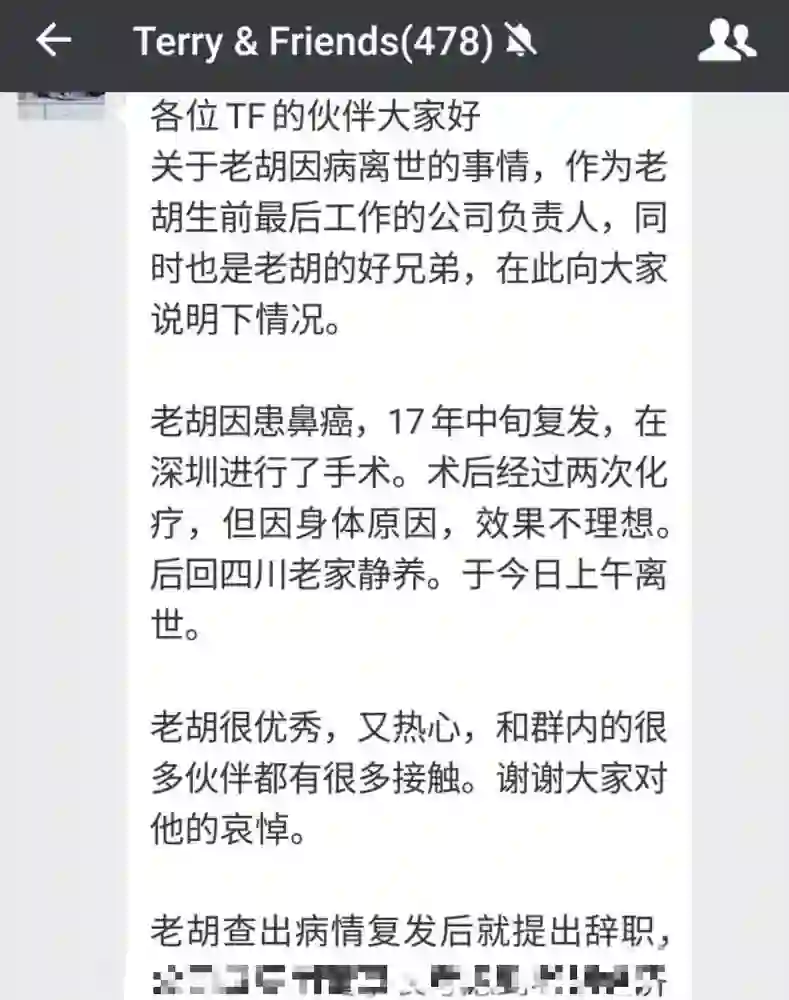Go back from Terry & Friends chat
Image resolution: width=789 pixels, height=1000 pixels.
click(x=54, y=41)
